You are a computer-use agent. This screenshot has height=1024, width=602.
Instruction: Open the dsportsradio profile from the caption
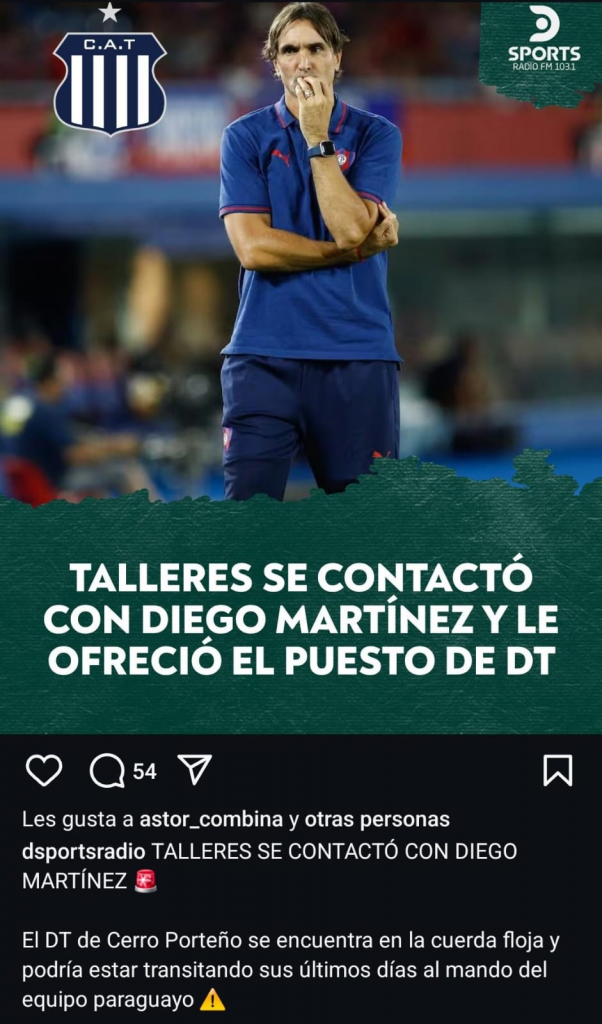[x=84, y=851]
